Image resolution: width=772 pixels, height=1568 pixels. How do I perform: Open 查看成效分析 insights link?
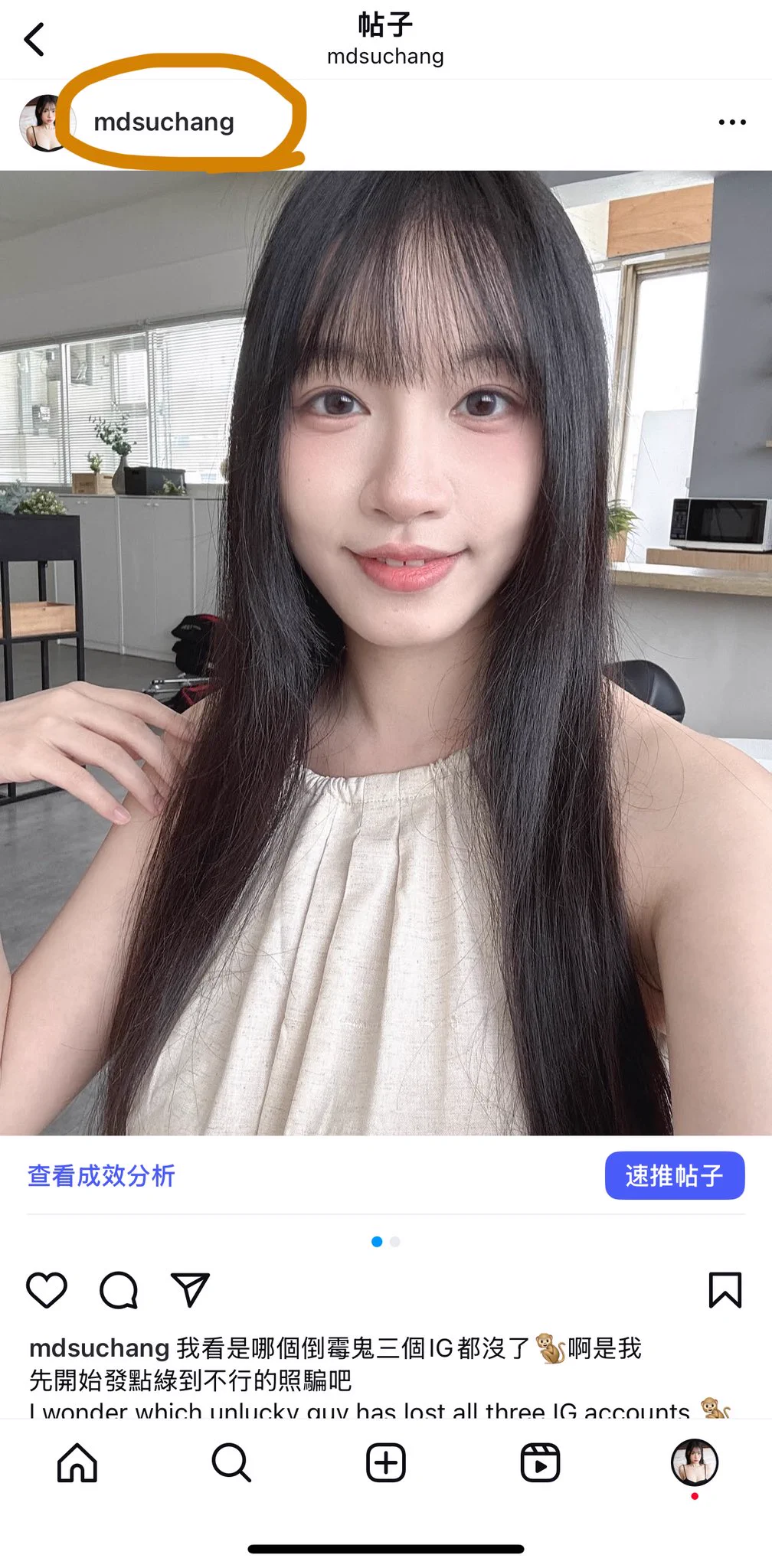101,1175
